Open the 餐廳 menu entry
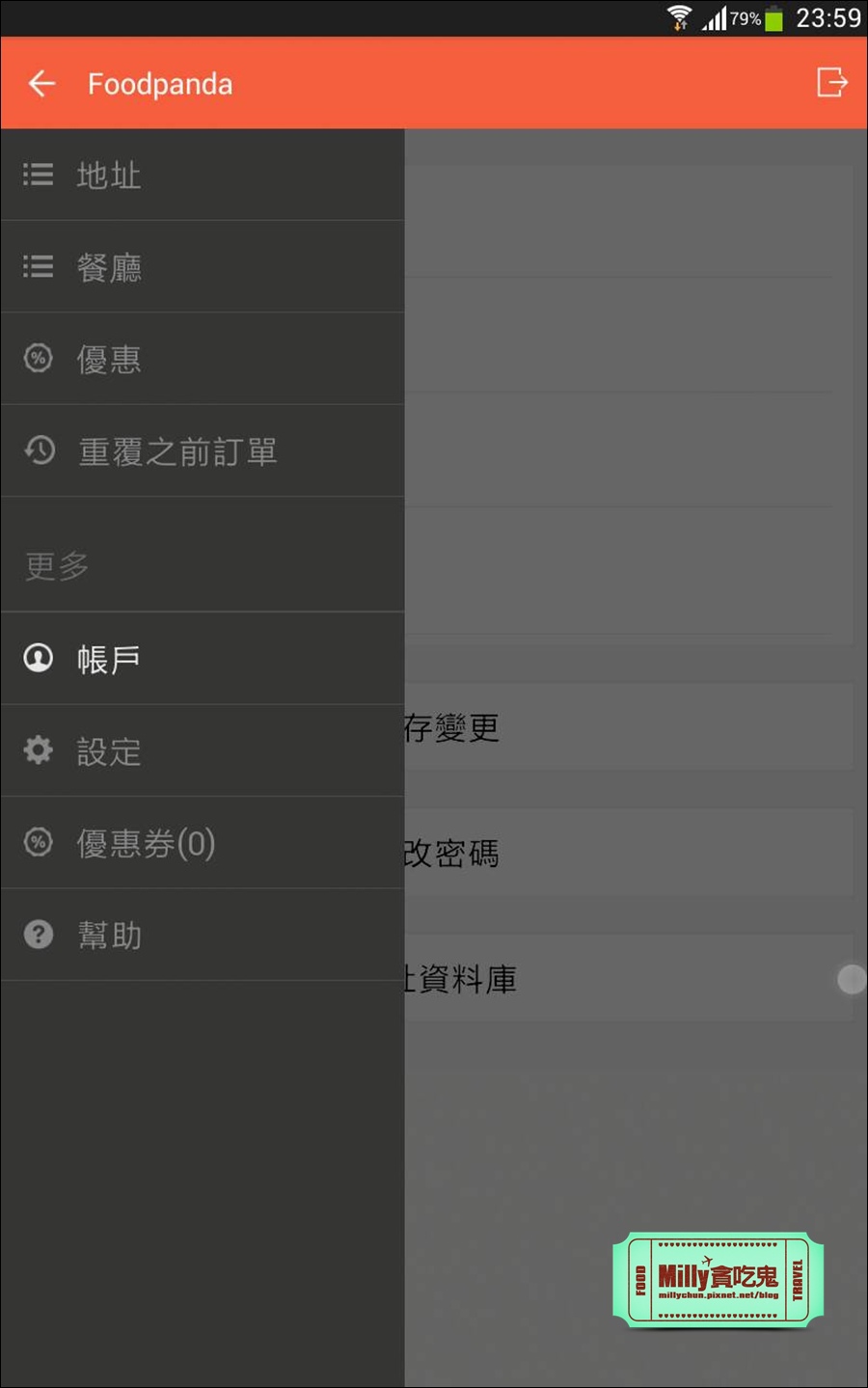Screen dimensions: 868x1388 tap(109, 267)
